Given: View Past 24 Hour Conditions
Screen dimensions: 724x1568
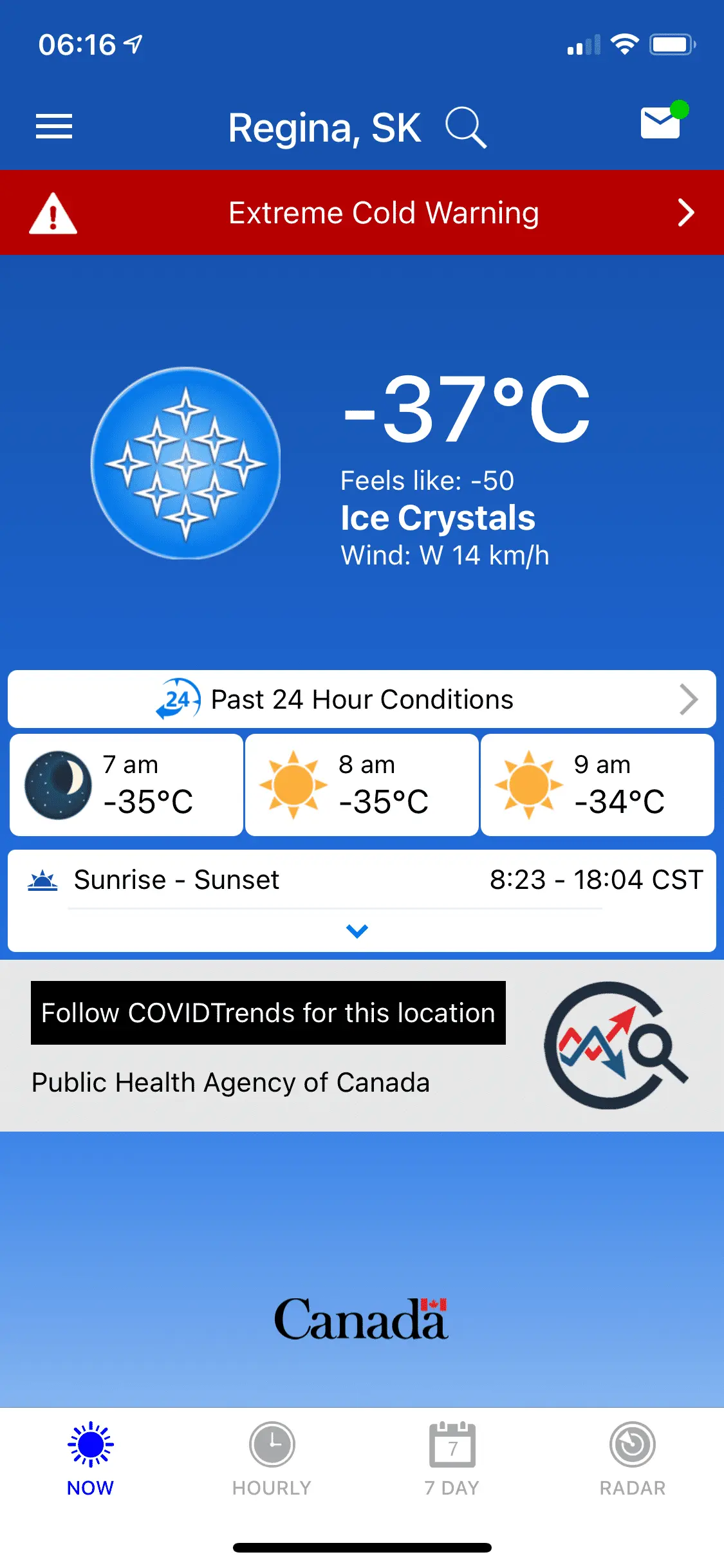Looking at the screenshot, I should tap(362, 700).
